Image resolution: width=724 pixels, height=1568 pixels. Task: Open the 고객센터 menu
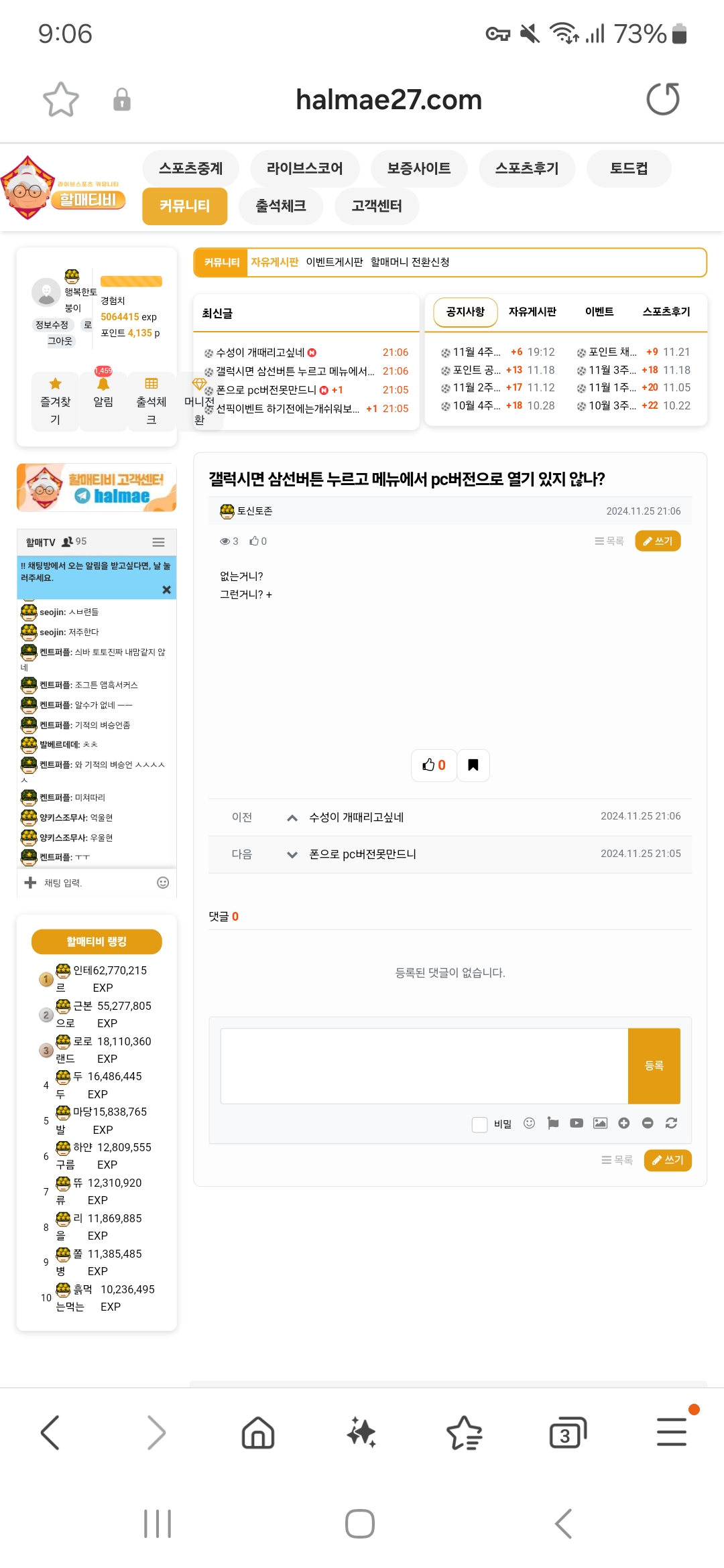[x=376, y=206]
